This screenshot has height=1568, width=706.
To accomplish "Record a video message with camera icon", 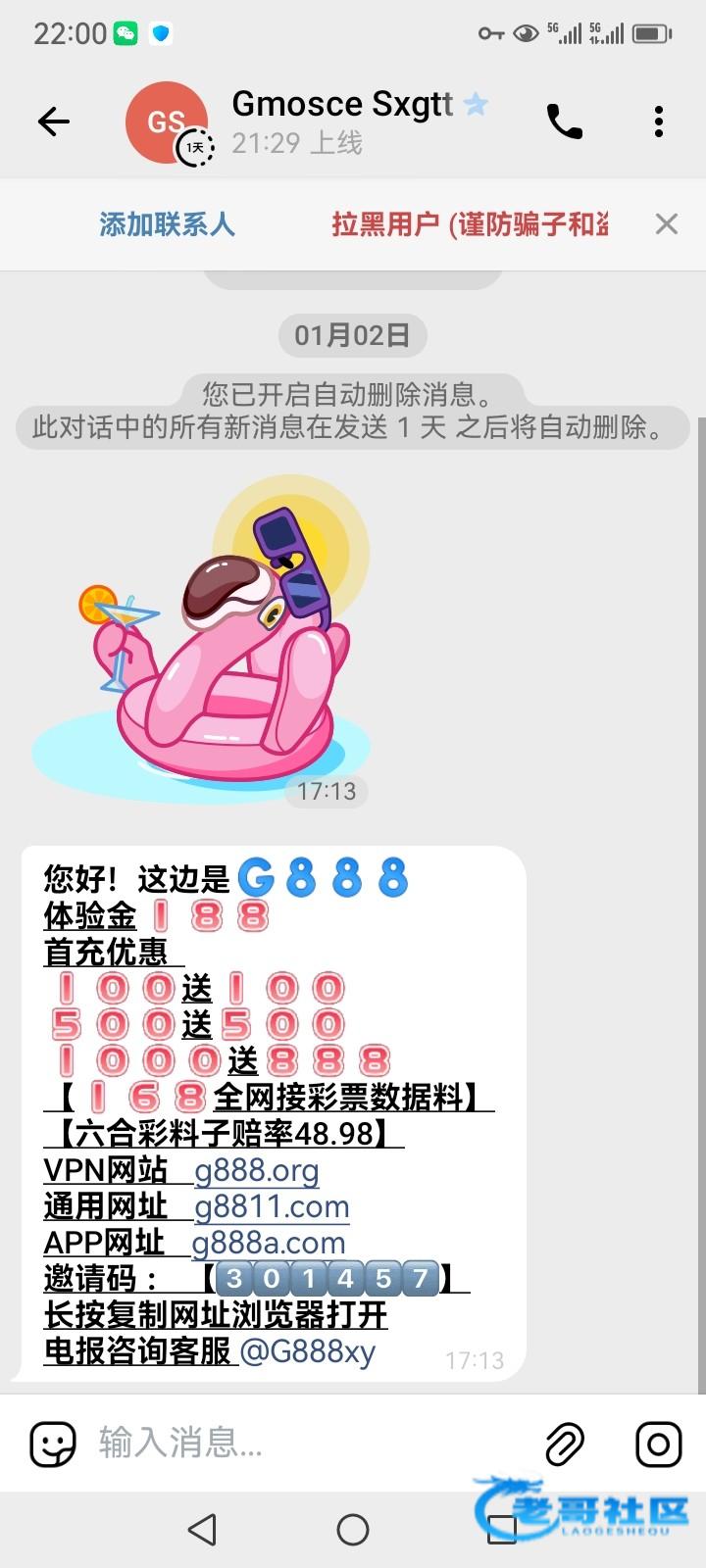I will click(x=658, y=1444).
